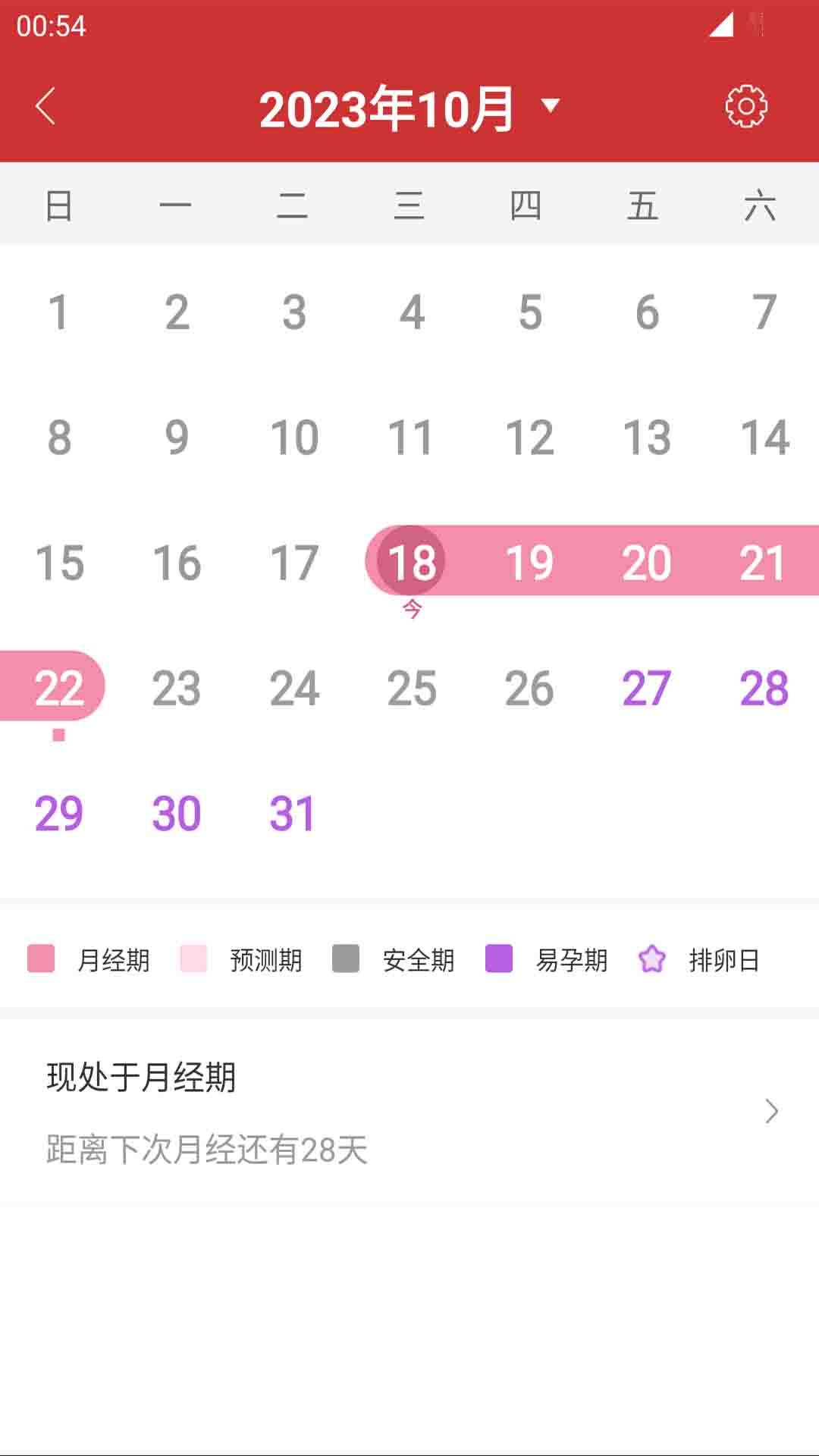Select October 20 in the period range
The height and width of the screenshot is (1456, 819).
(646, 562)
